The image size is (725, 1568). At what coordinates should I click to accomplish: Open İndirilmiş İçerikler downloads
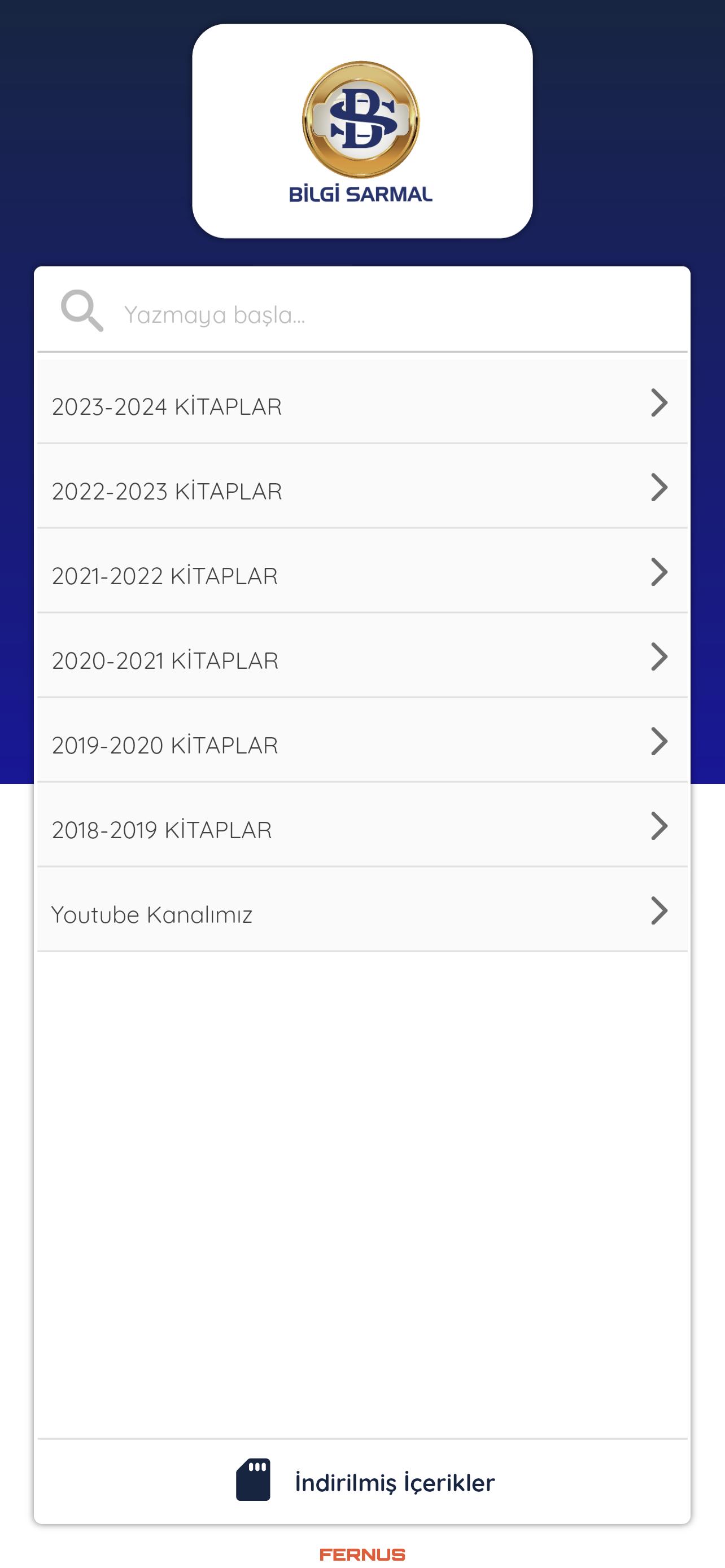click(365, 1482)
